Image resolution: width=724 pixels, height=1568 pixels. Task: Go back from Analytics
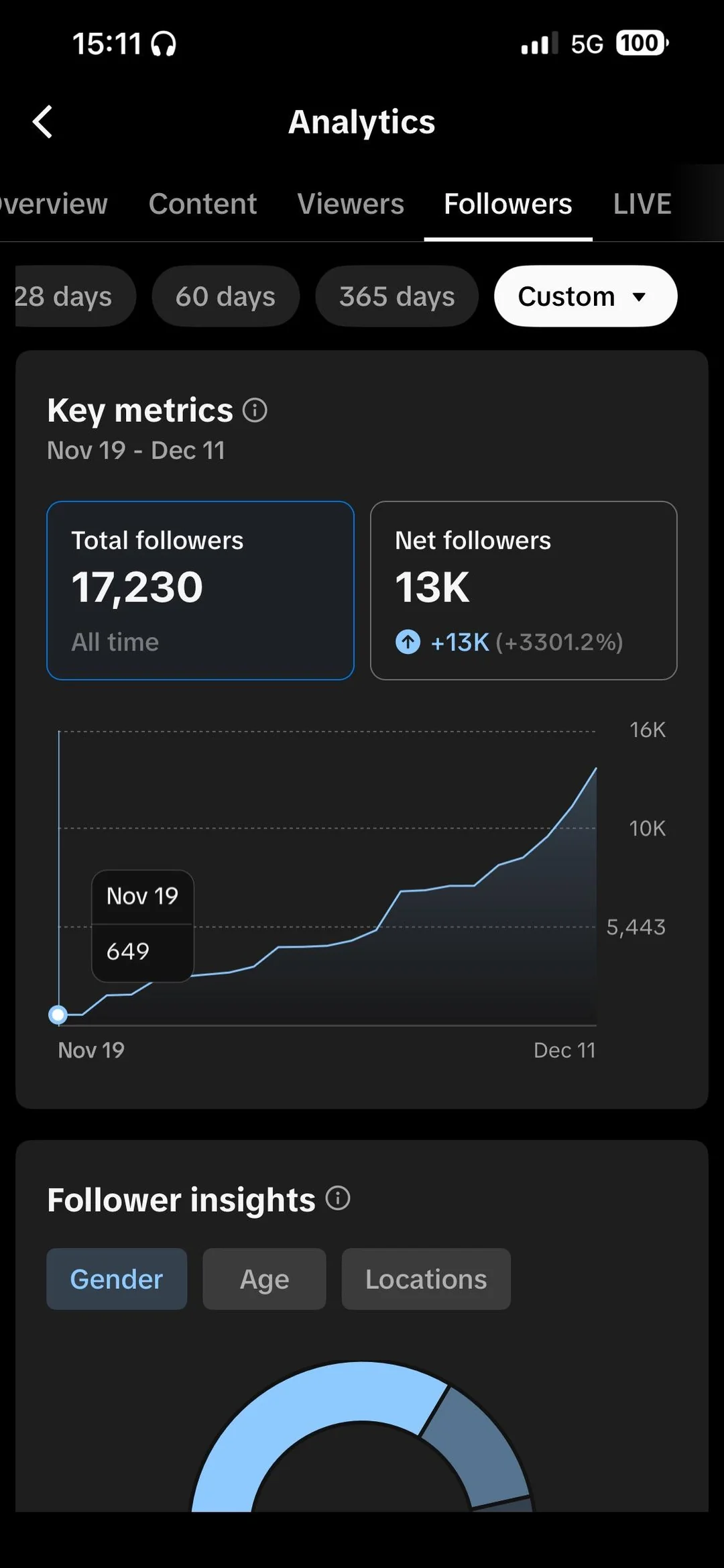point(43,122)
